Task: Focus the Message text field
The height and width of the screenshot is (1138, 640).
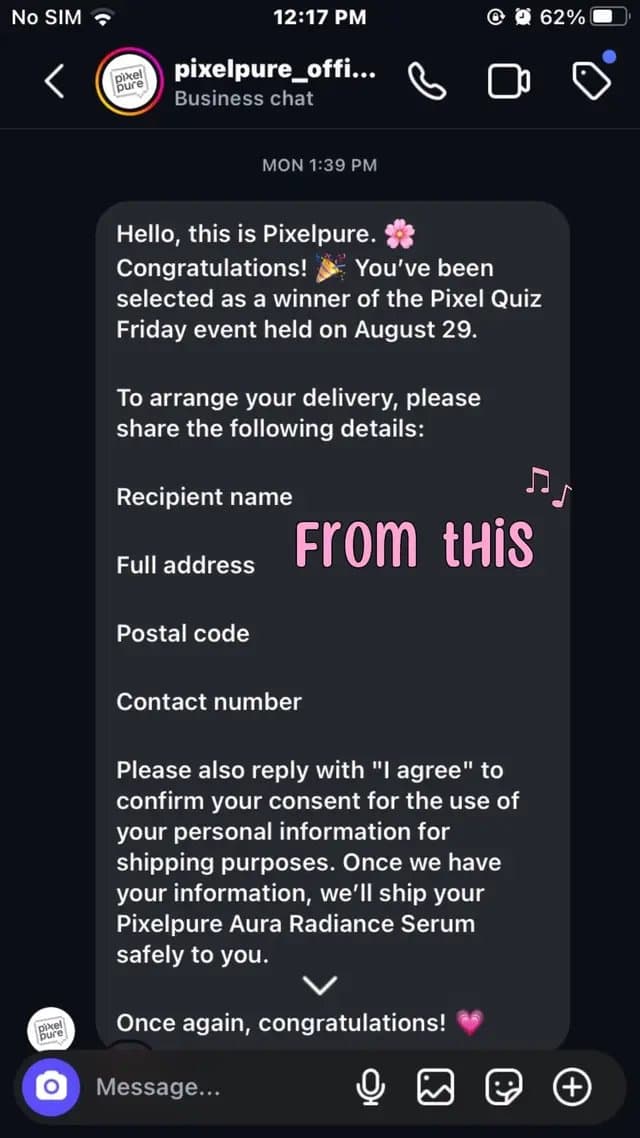Action: (x=218, y=1086)
